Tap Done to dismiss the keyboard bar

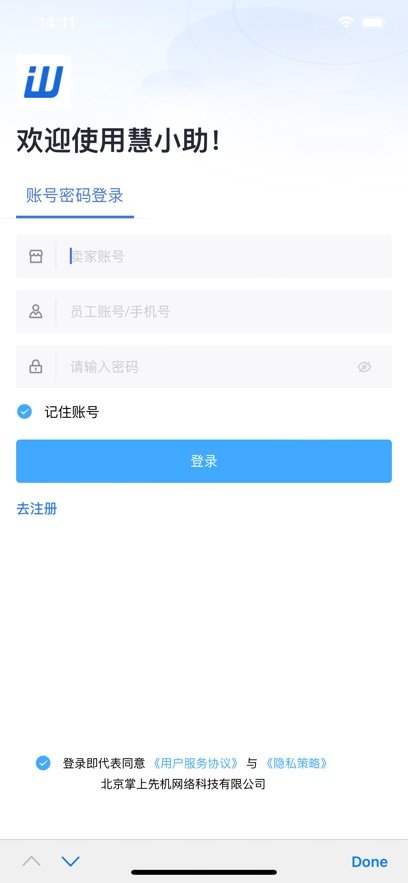point(369,862)
